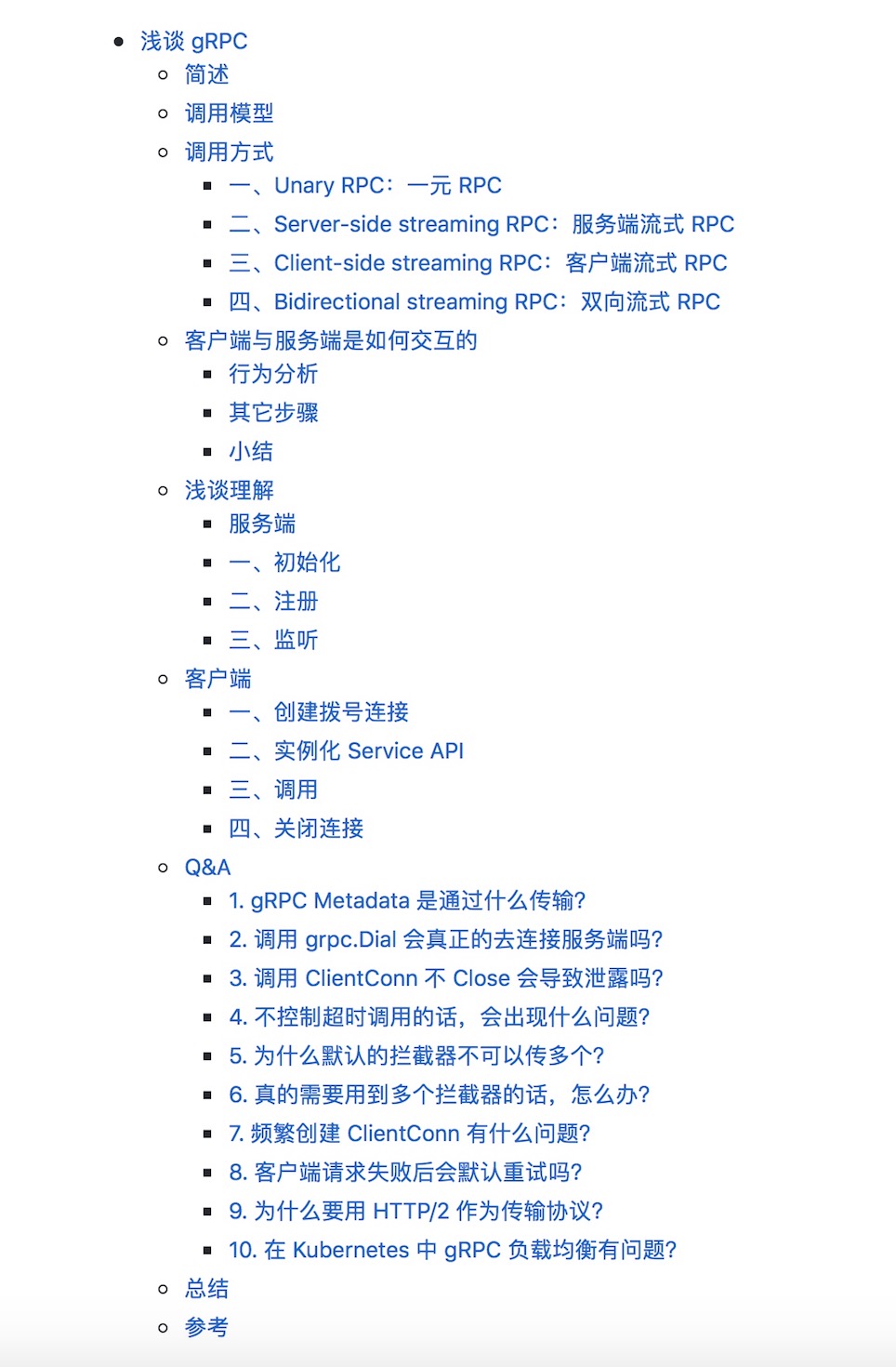
Task: Tap question 3 about ClientConn Close
Action: [x=446, y=978]
